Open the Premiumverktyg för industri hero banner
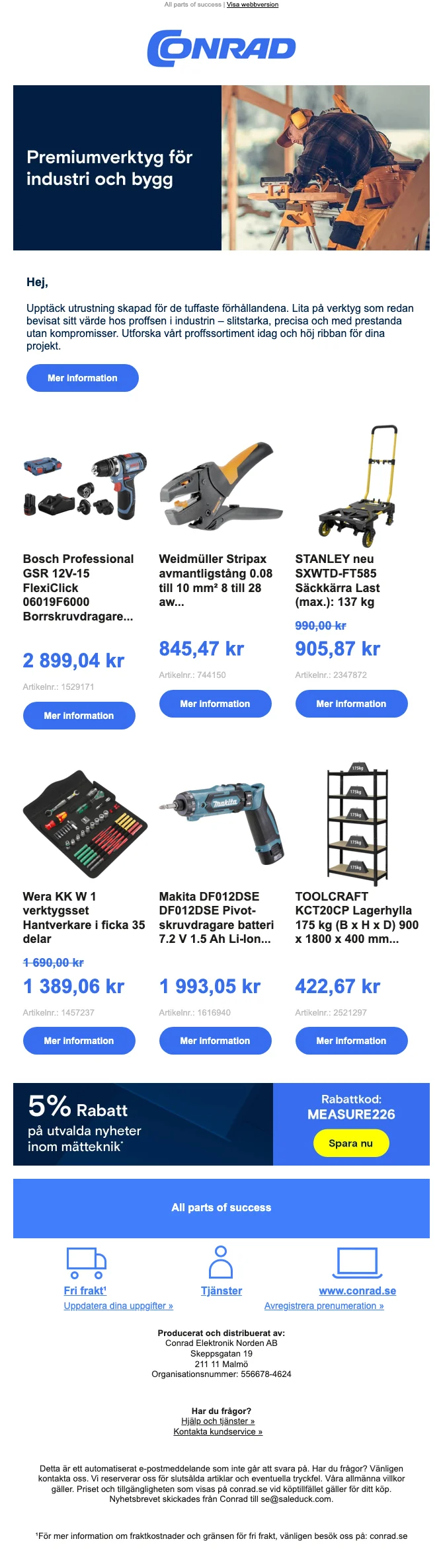Viewport: 443px width, 1568px height. 221,168
